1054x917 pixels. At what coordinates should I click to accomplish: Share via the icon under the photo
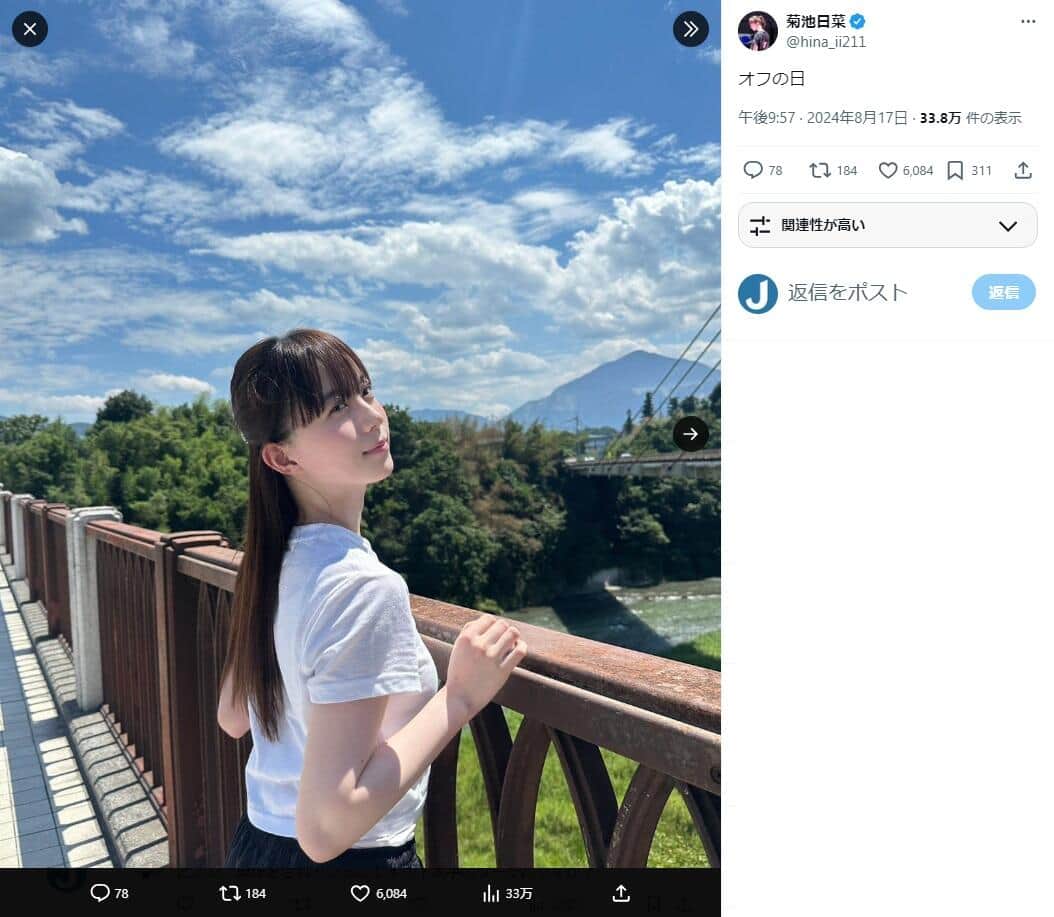pyautogui.click(x=620, y=893)
